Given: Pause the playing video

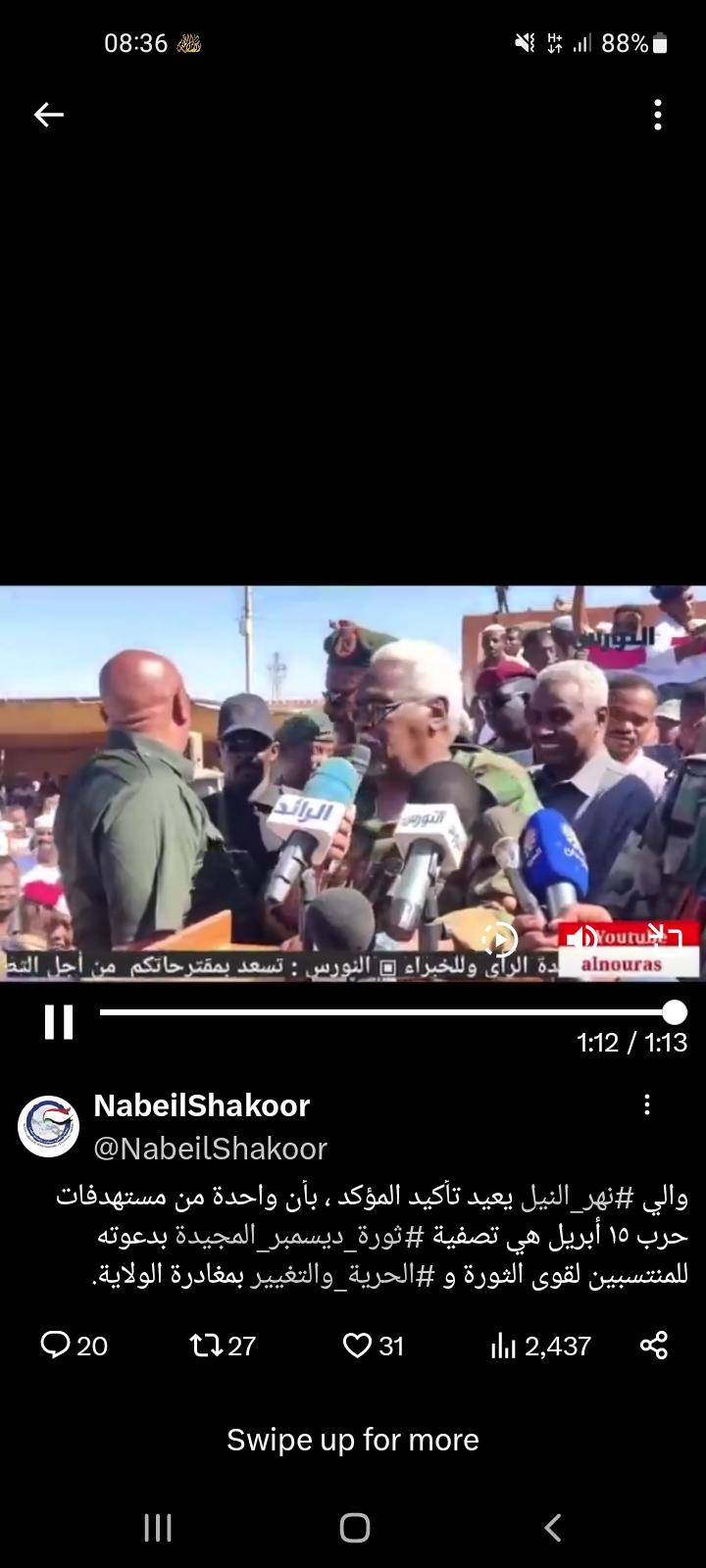Looking at the screenshot, I should pyautogui.click(x=59, y=1022).
